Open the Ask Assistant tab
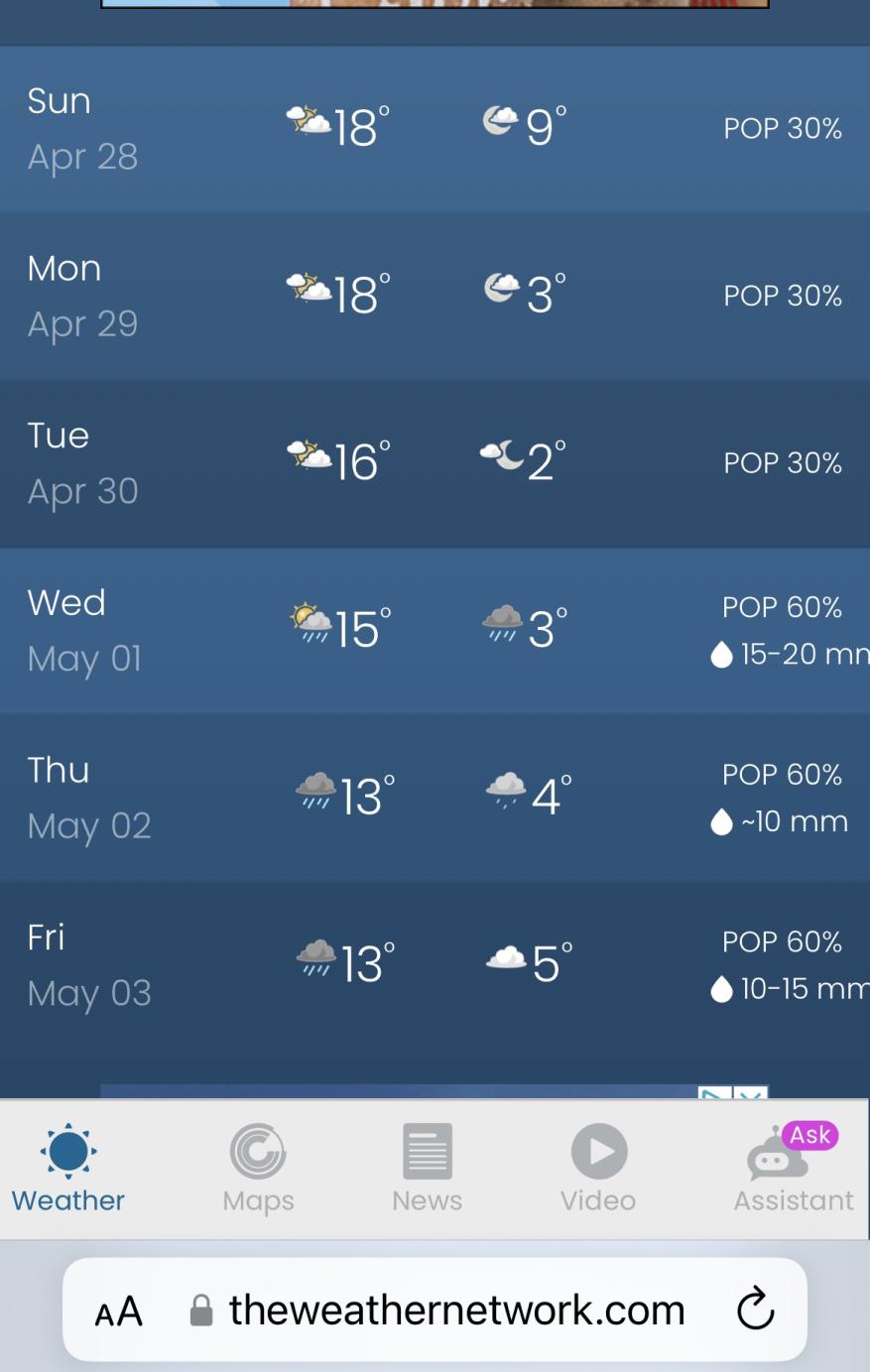The height and width of the screenshot is (1372, 870). (x=793, y=1169)
